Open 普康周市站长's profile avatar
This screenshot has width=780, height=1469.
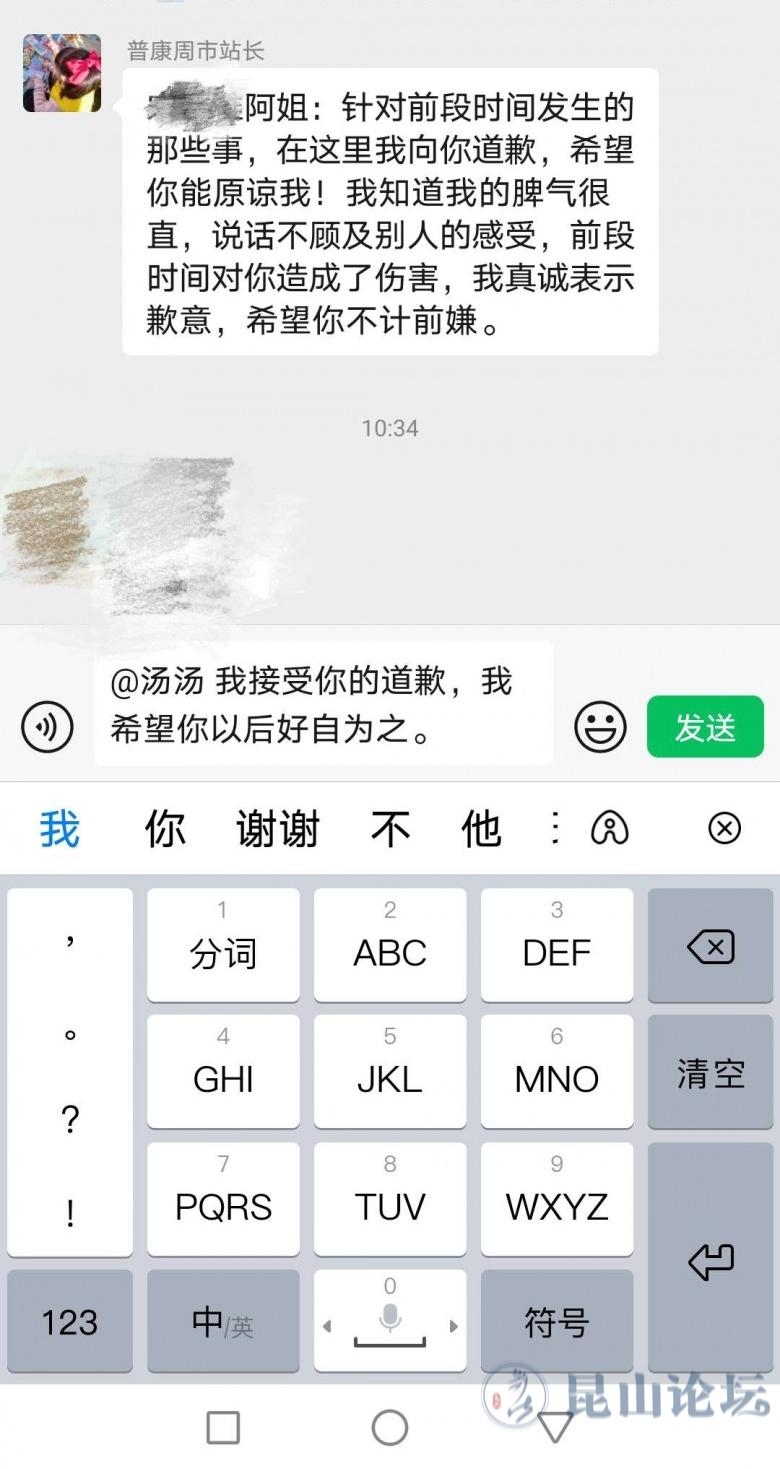(x=62, y=73)
